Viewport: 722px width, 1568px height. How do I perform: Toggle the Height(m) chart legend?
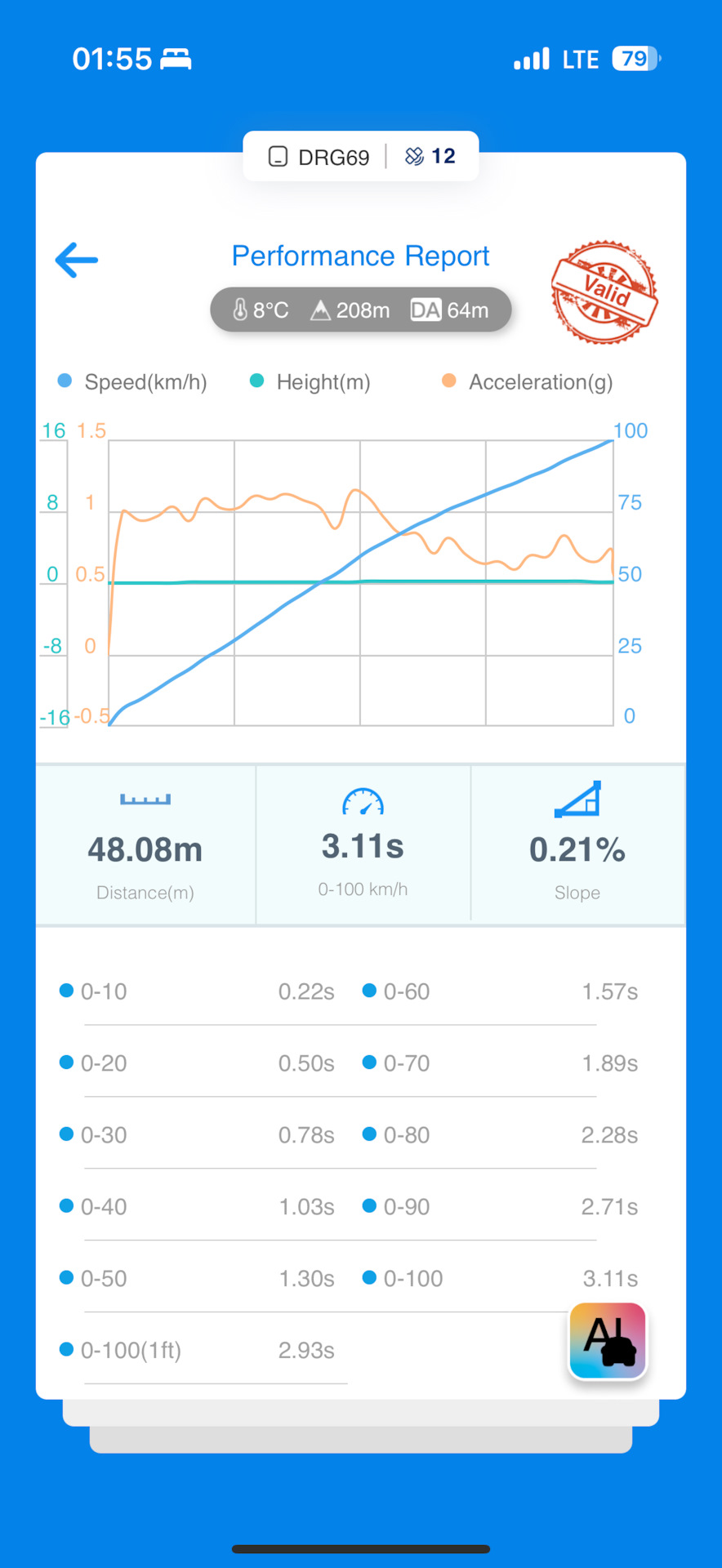310,382
